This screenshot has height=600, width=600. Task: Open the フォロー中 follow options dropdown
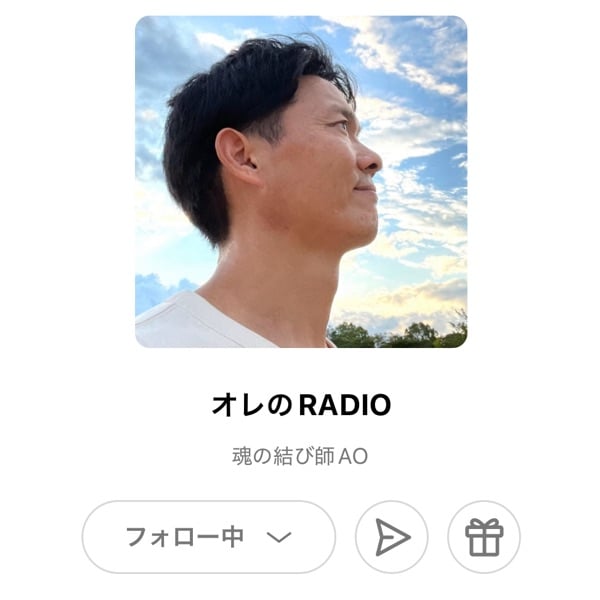point(208,537)
